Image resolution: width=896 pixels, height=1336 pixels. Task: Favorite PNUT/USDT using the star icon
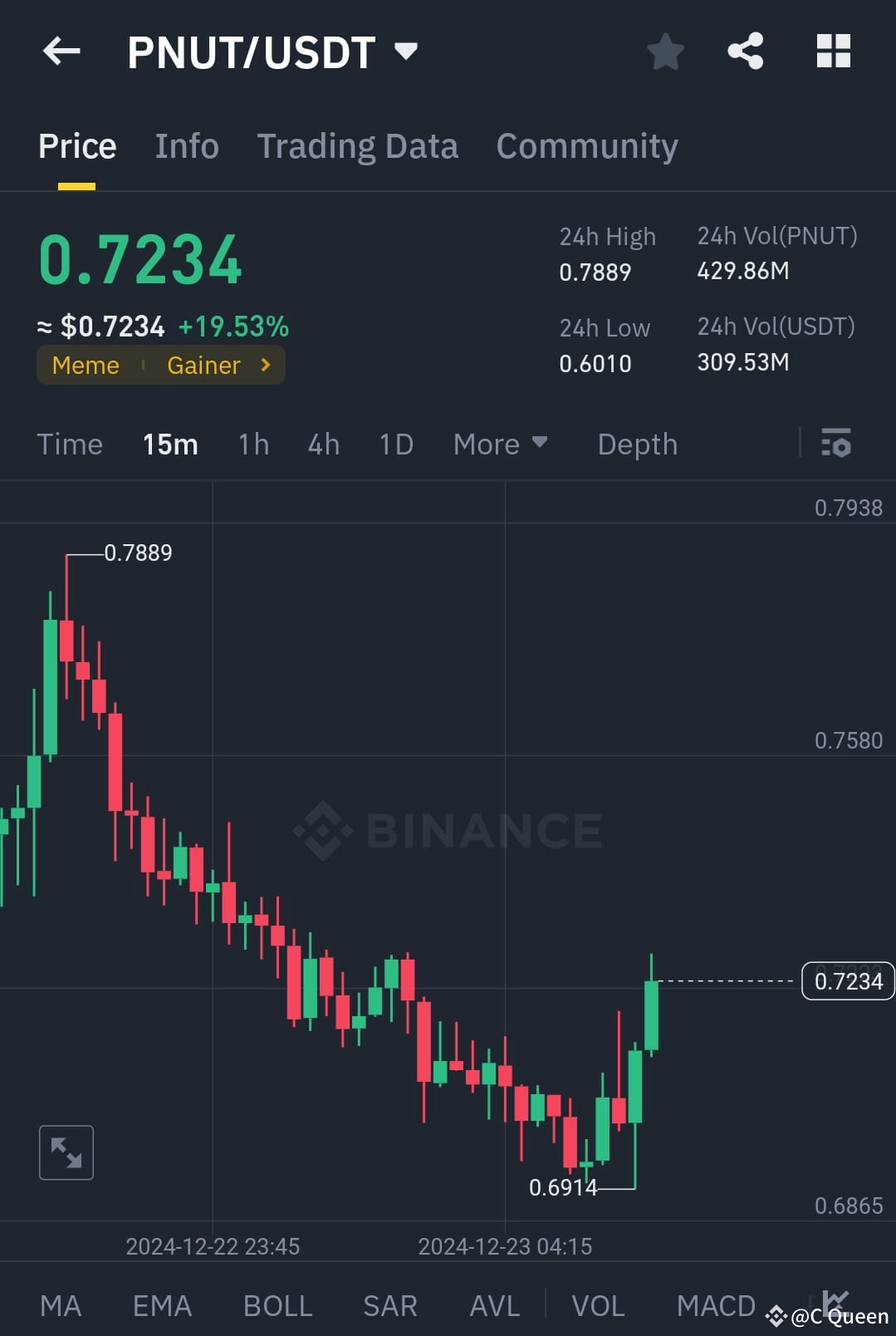pyautogui.click(x=665, y=51)
